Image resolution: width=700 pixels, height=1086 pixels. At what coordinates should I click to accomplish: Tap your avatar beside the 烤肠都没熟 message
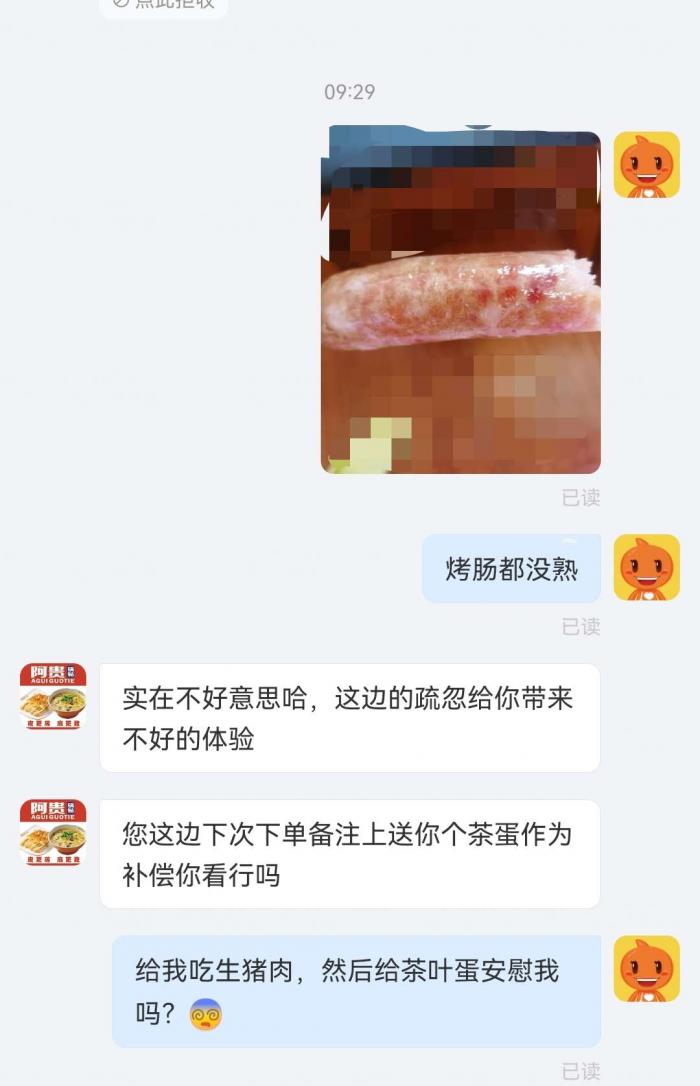tap(646, 568)
